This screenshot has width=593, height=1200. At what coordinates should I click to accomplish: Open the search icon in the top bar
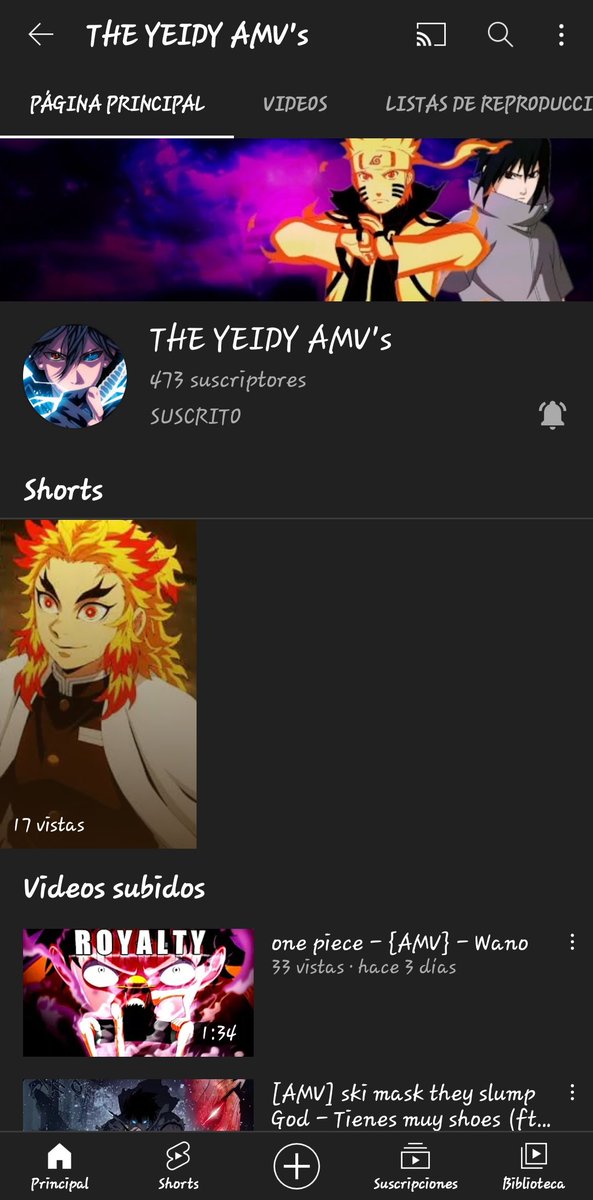point(500,35)
